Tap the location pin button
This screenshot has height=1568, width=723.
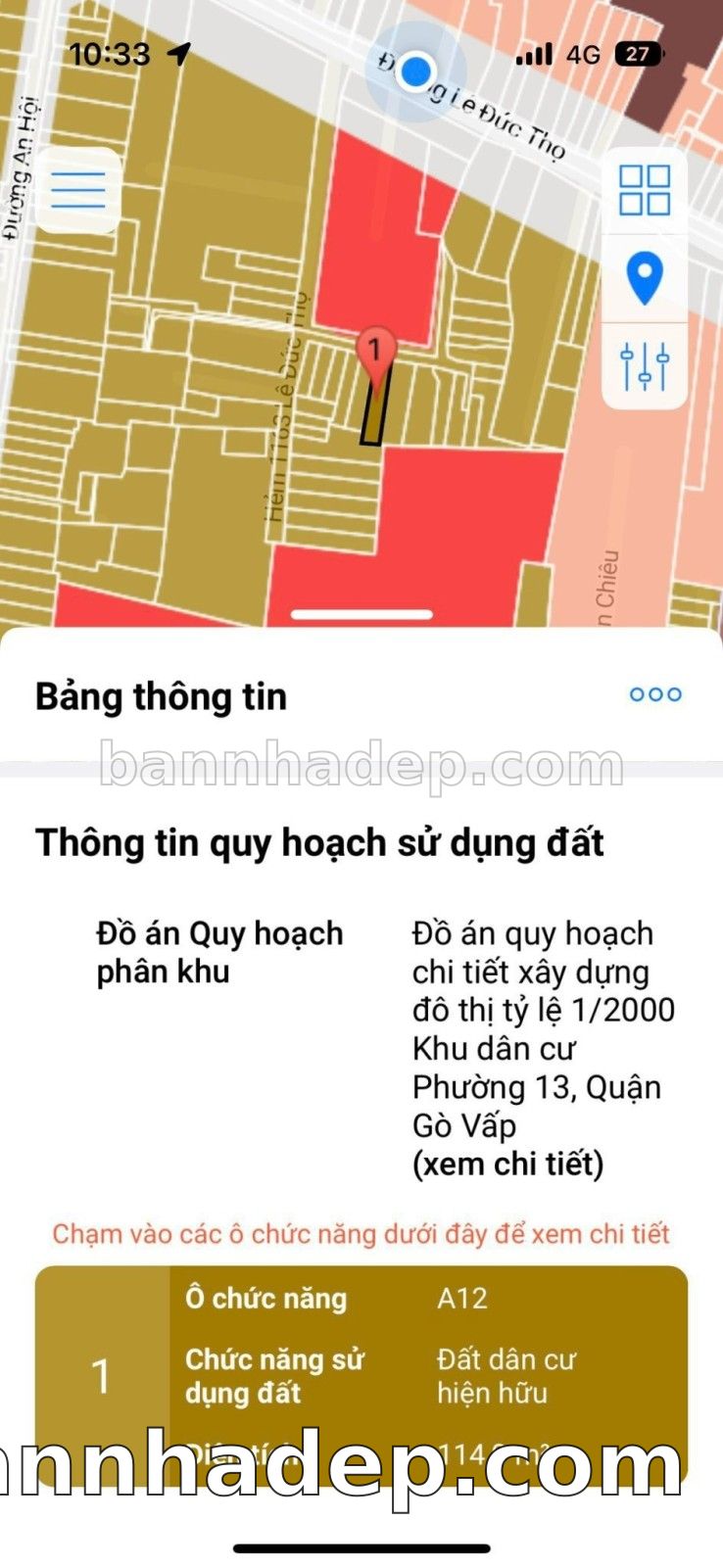point(644,278)
